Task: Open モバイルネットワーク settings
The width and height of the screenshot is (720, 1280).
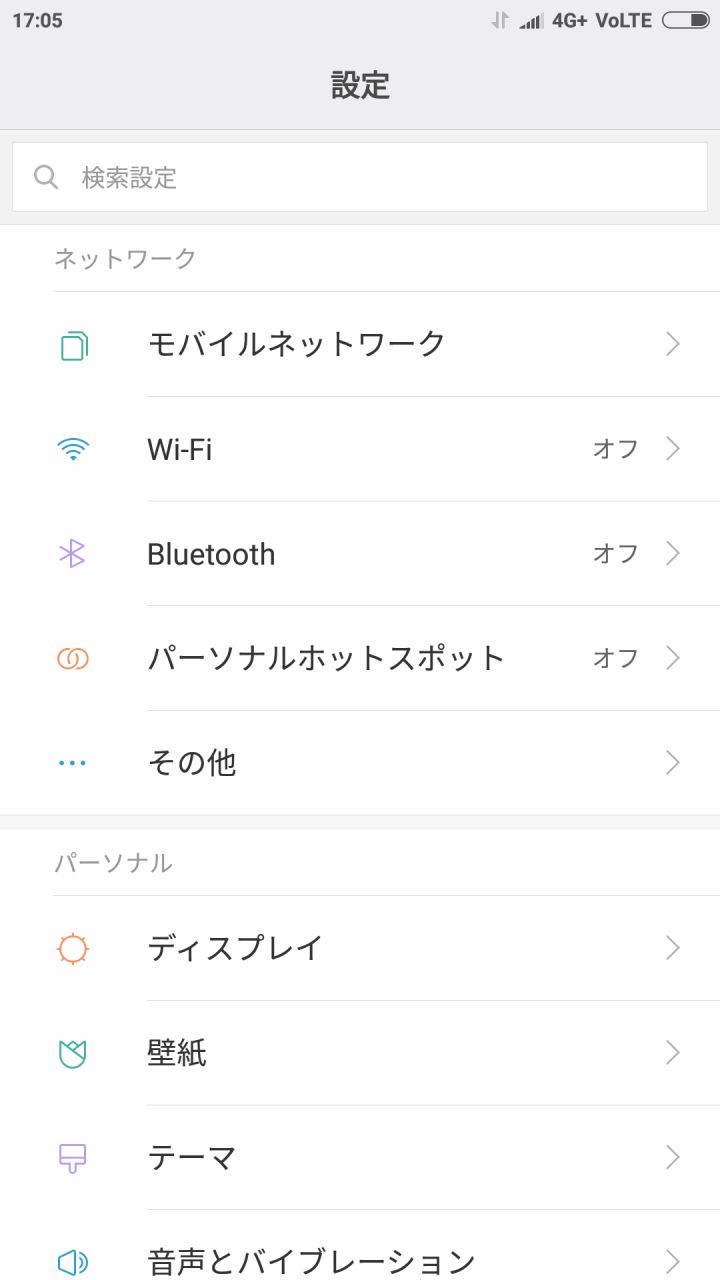Action: pos(360,344)
